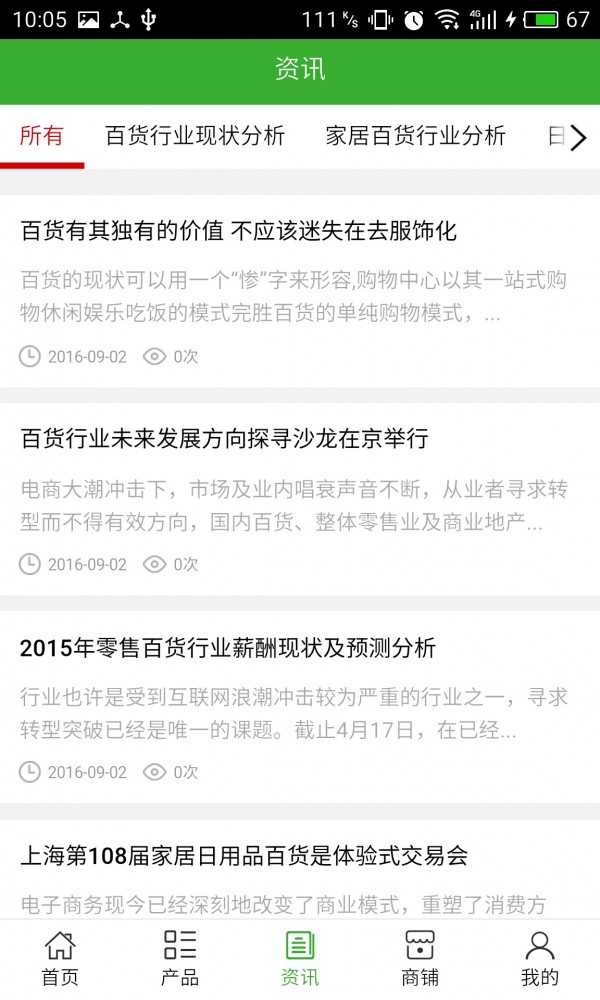The image size is (600, 1000).
Task: Open article 上海第108届家居日用品百货是体验式交易会
Action: click(244, 855)
